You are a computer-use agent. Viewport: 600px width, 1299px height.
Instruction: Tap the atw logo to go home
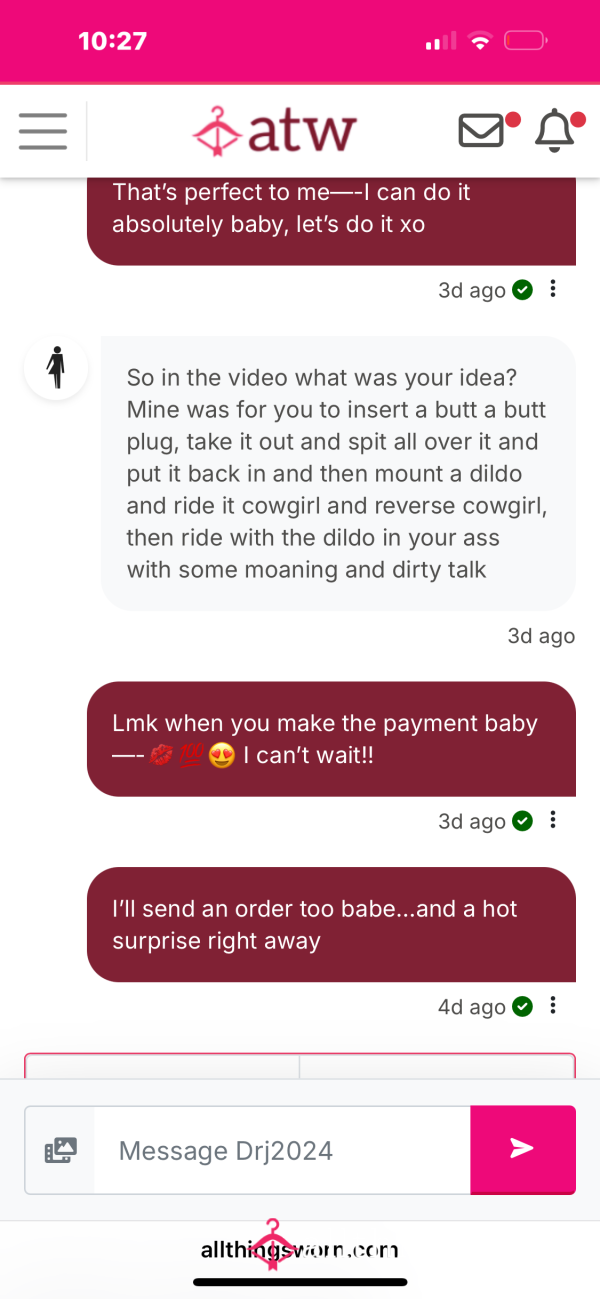coord(274,131)
